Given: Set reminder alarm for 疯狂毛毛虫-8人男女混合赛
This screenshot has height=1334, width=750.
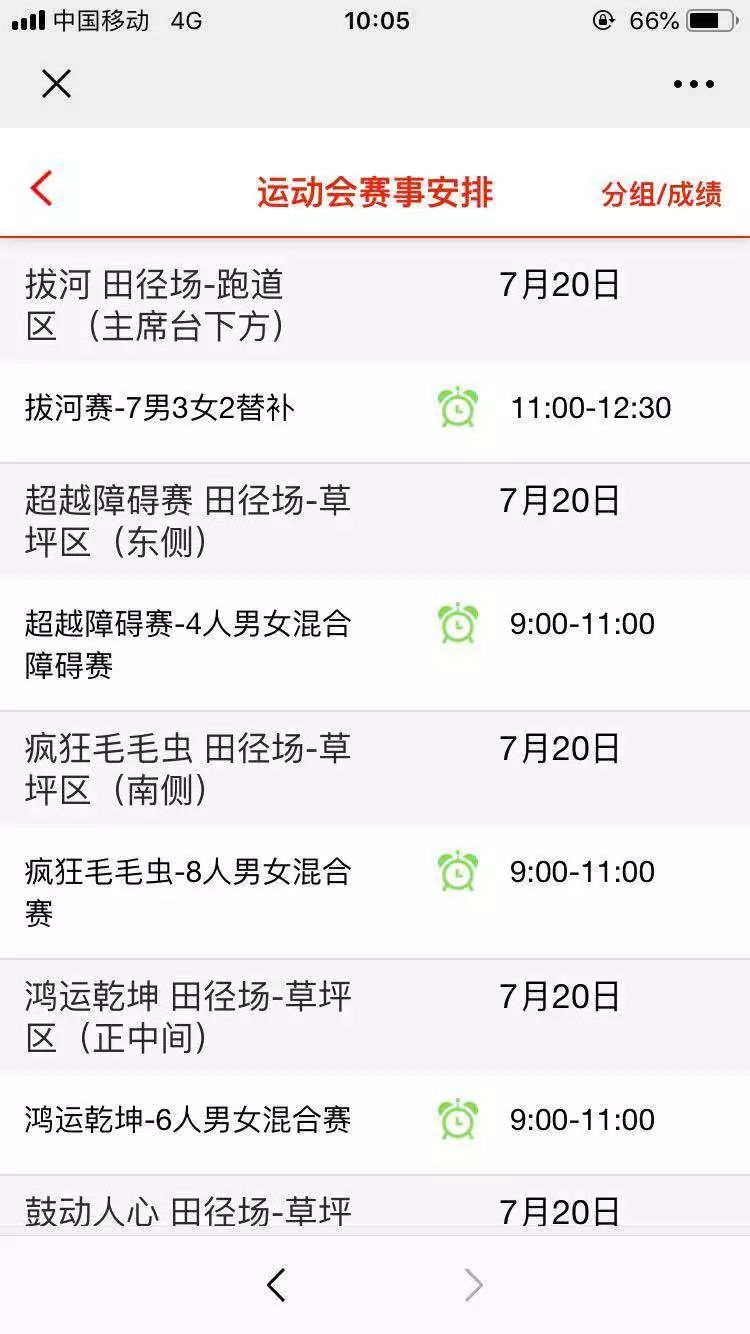Looking at the screenshot, I should [x=458, y=871].
